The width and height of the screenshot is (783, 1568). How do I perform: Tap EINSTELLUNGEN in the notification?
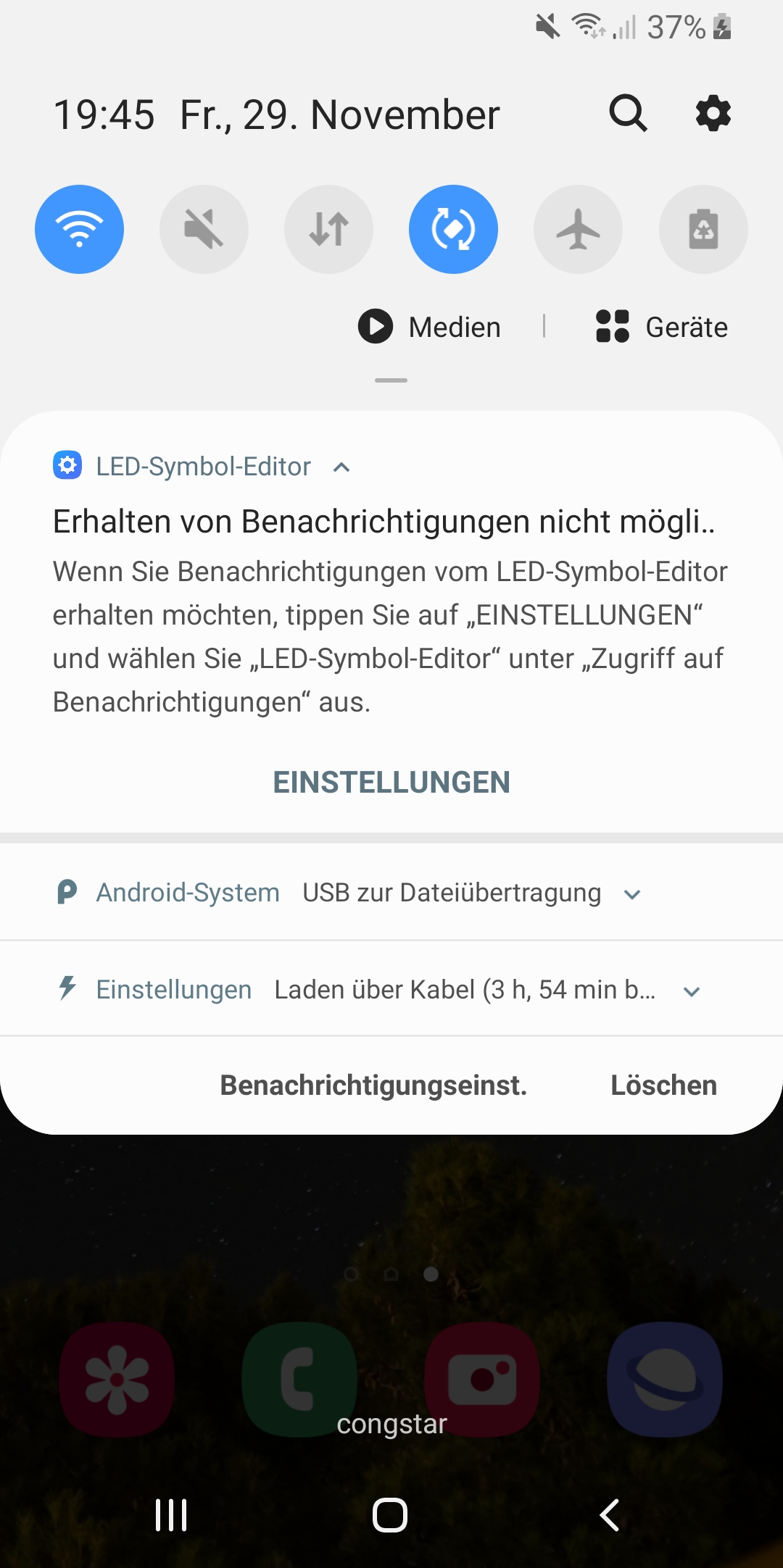point(391,782)
